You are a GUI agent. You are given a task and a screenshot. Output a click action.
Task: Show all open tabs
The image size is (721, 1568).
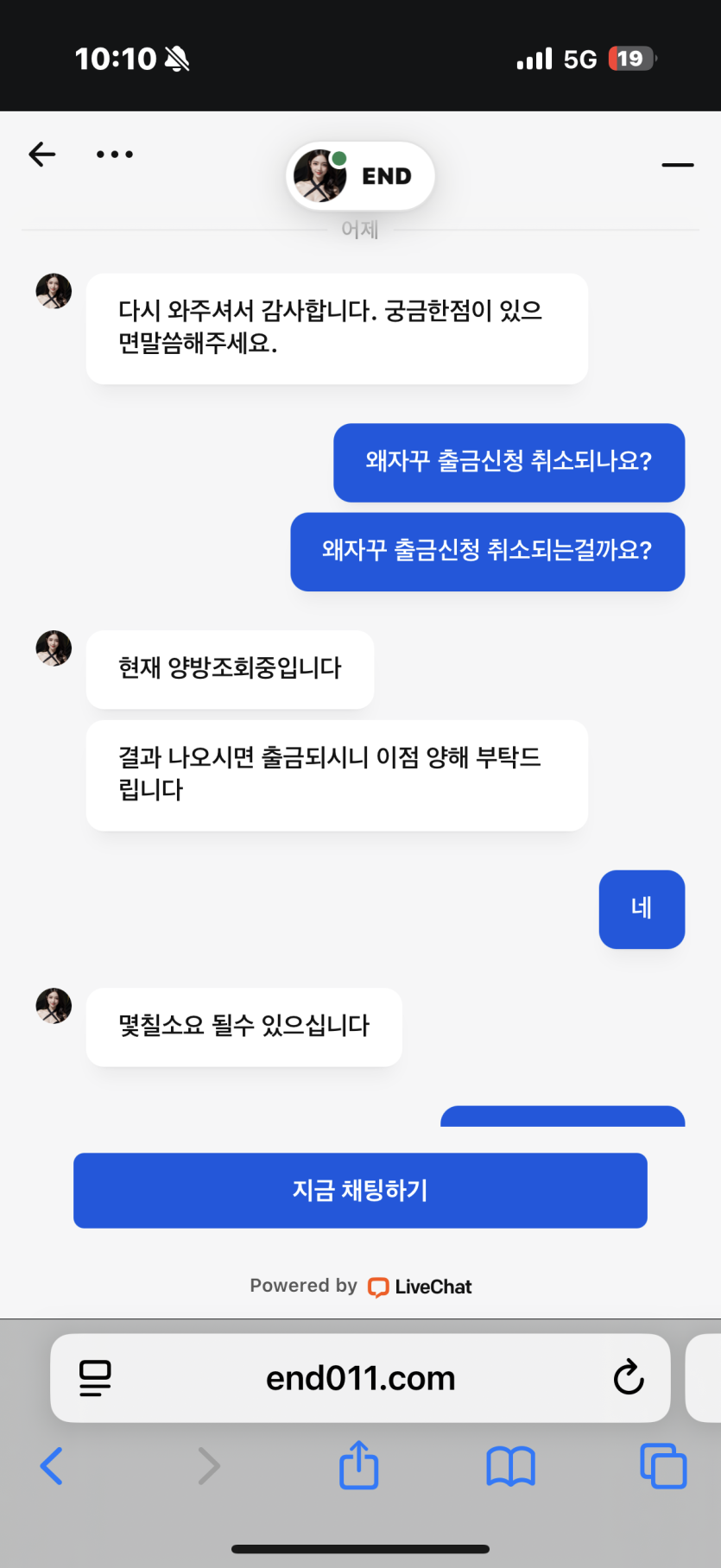[x=662, y=1466]
